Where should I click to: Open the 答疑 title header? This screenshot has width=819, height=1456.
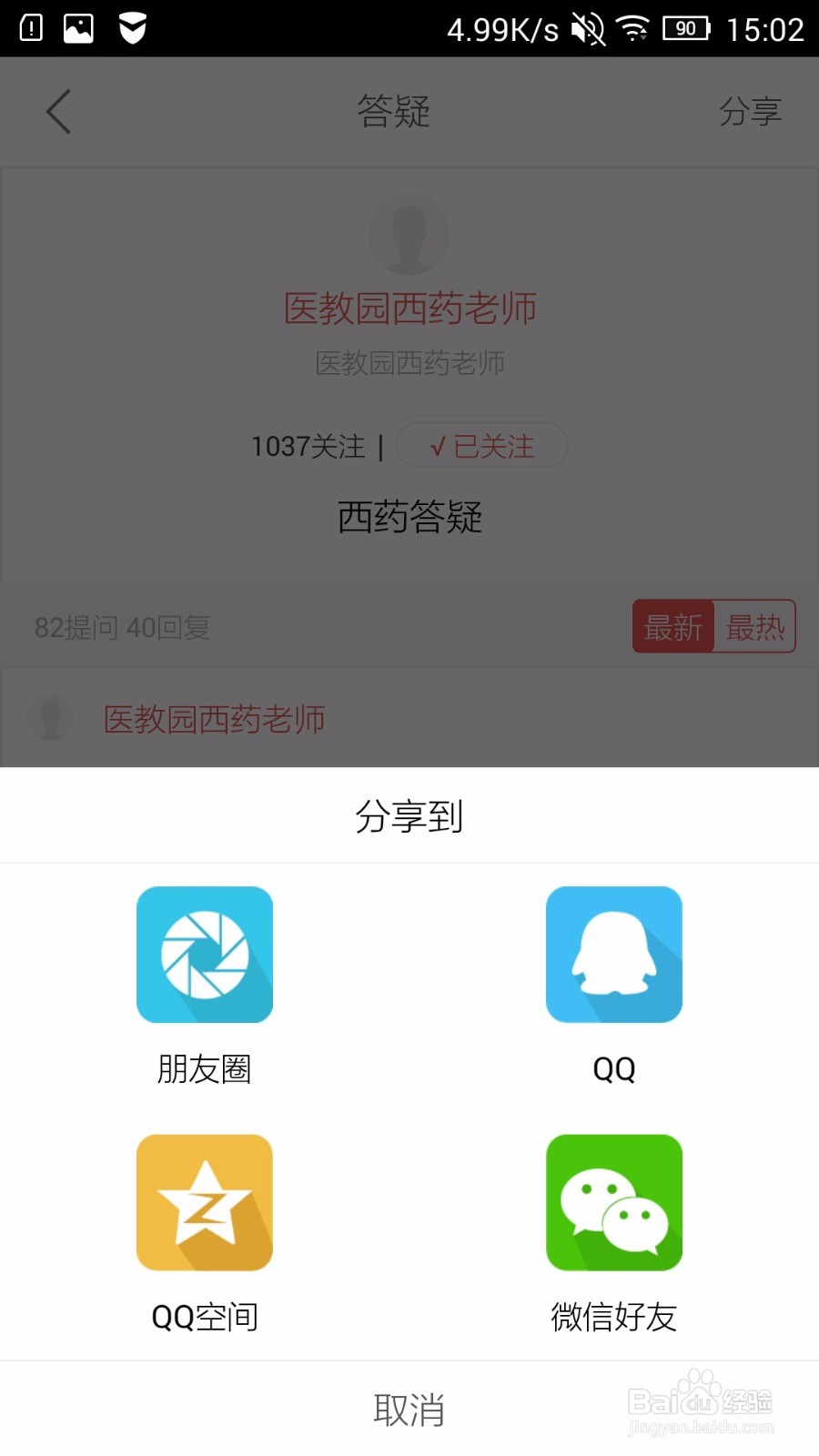pyautogui.click(x=393, y=111)
